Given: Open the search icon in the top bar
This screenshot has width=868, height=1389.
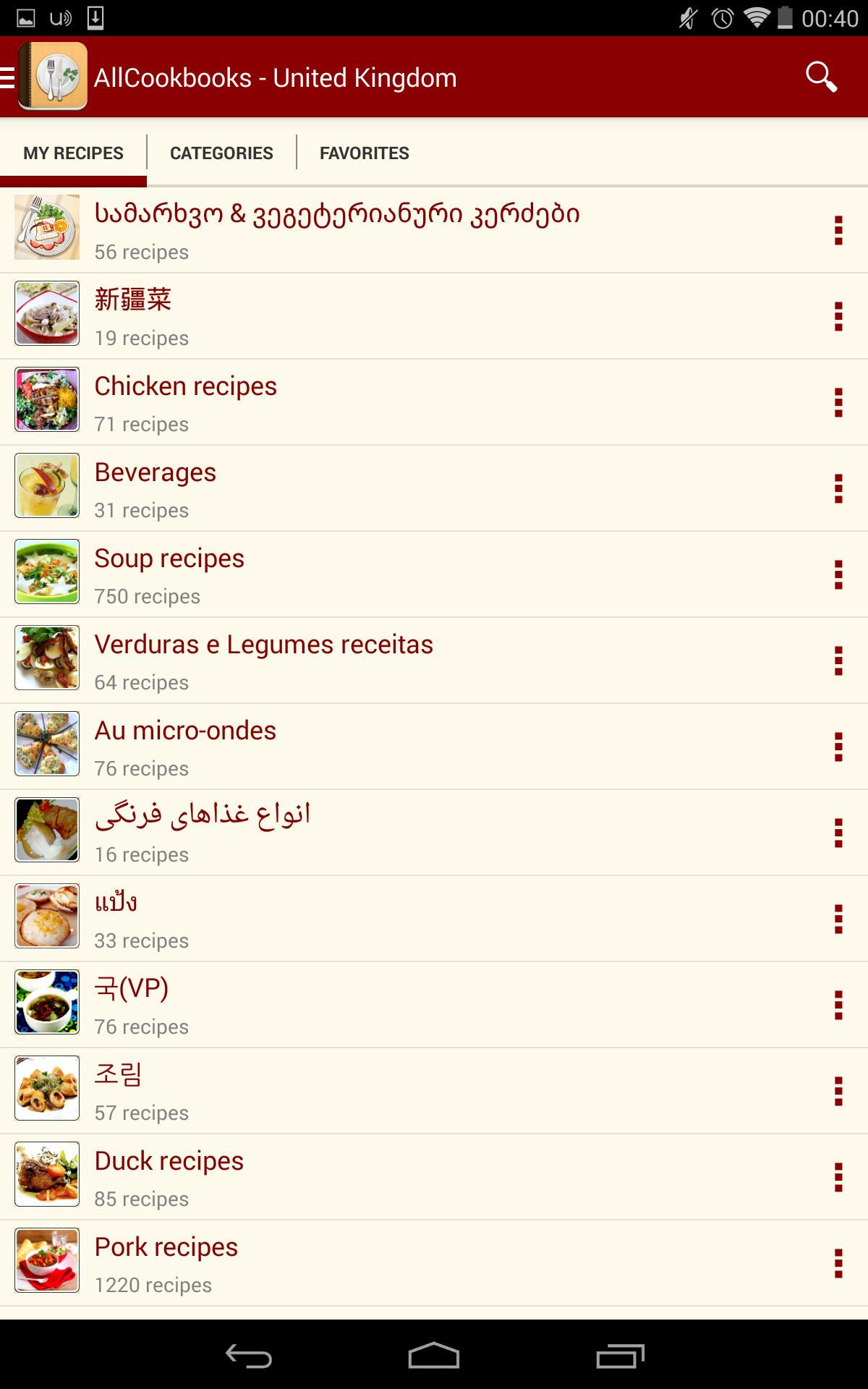Looking at the screenshot, I should click(x=821, y=77).
